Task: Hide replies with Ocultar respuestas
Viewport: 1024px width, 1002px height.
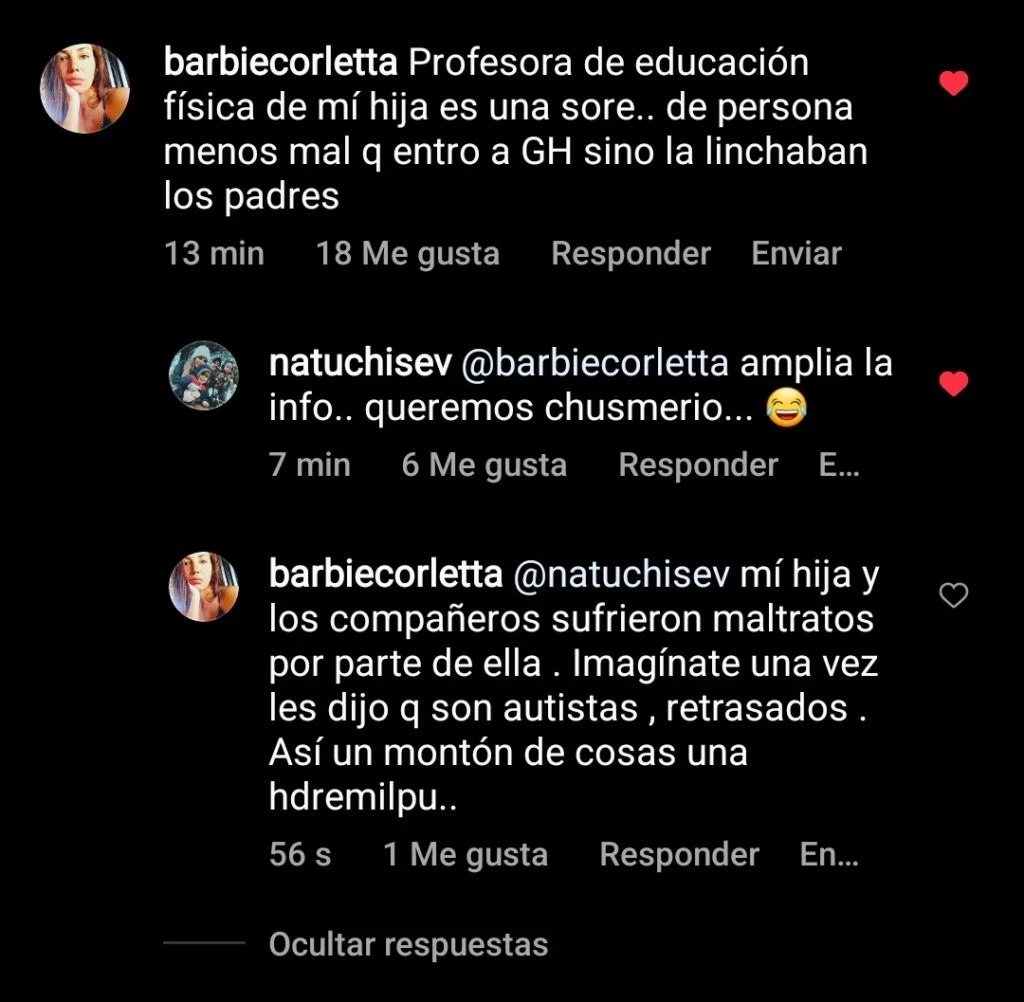Action: (x=408, y=944)
